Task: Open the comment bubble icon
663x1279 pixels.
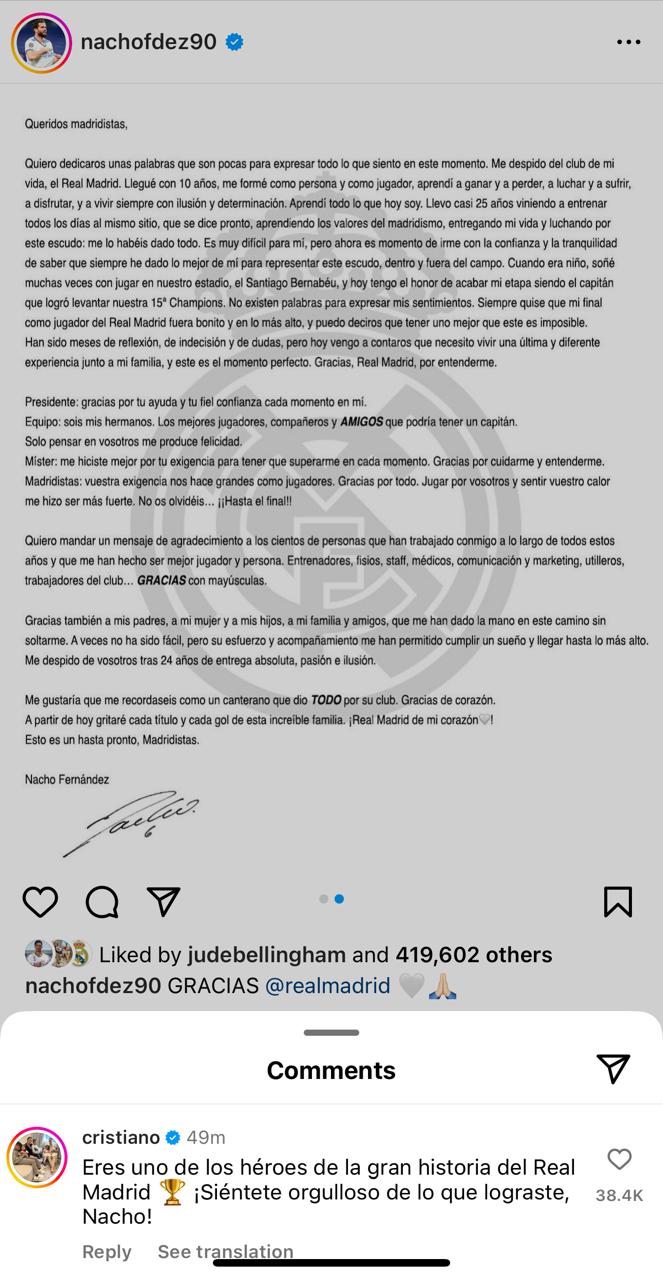Action: (102, 901)
